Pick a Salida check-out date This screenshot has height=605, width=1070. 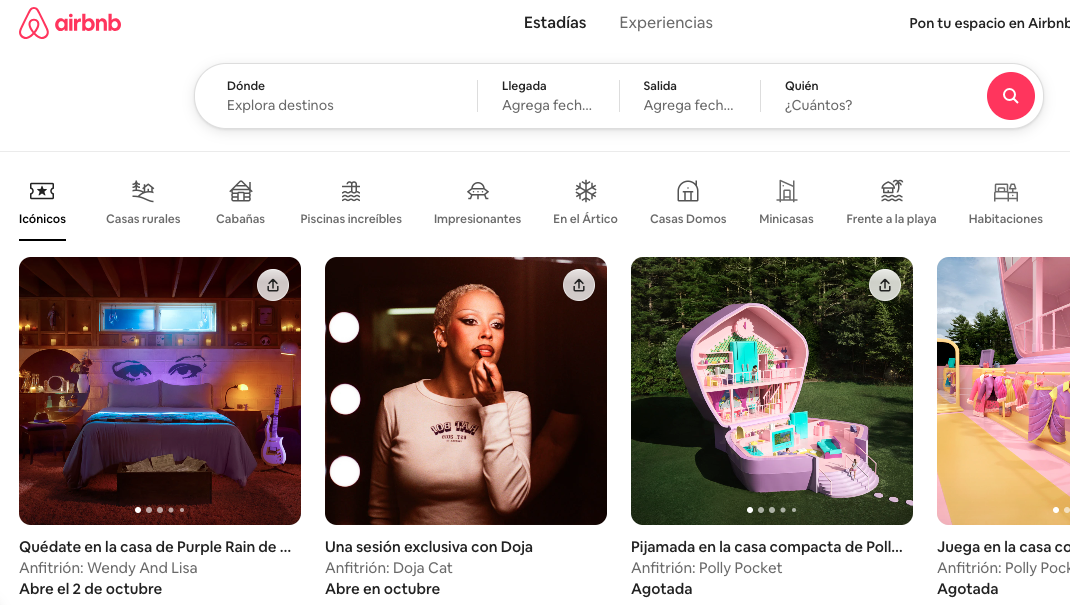(688, 96)
